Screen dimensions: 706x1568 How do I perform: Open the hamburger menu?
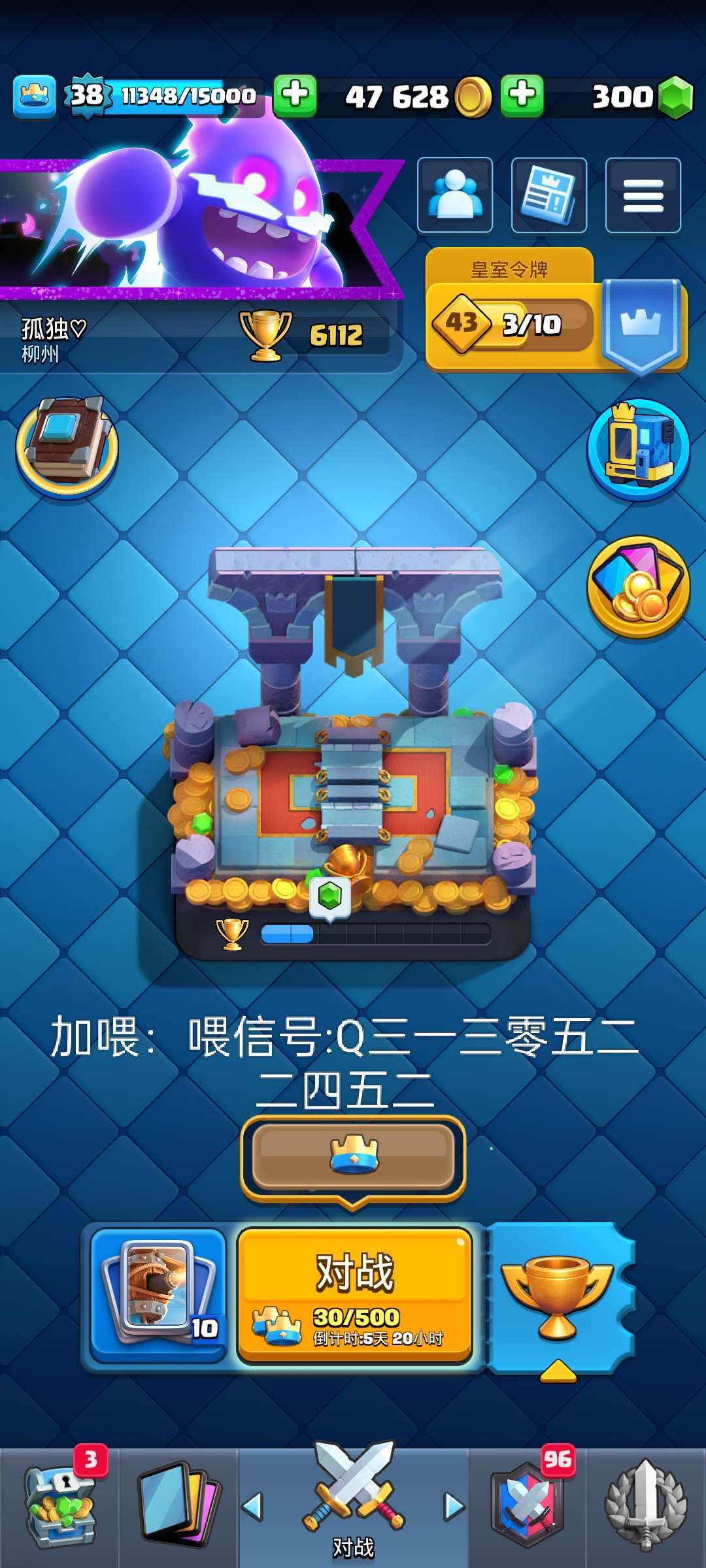[643, 195]
